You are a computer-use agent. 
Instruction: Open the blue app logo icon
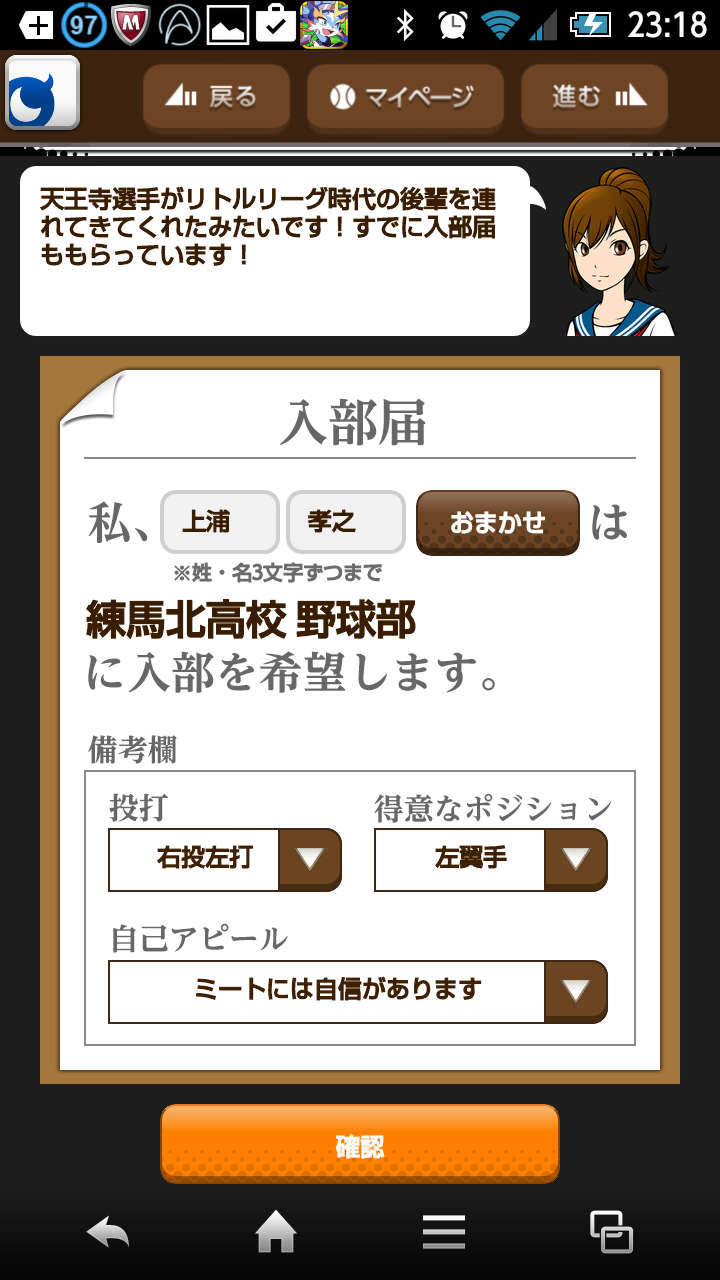[42, 93]
